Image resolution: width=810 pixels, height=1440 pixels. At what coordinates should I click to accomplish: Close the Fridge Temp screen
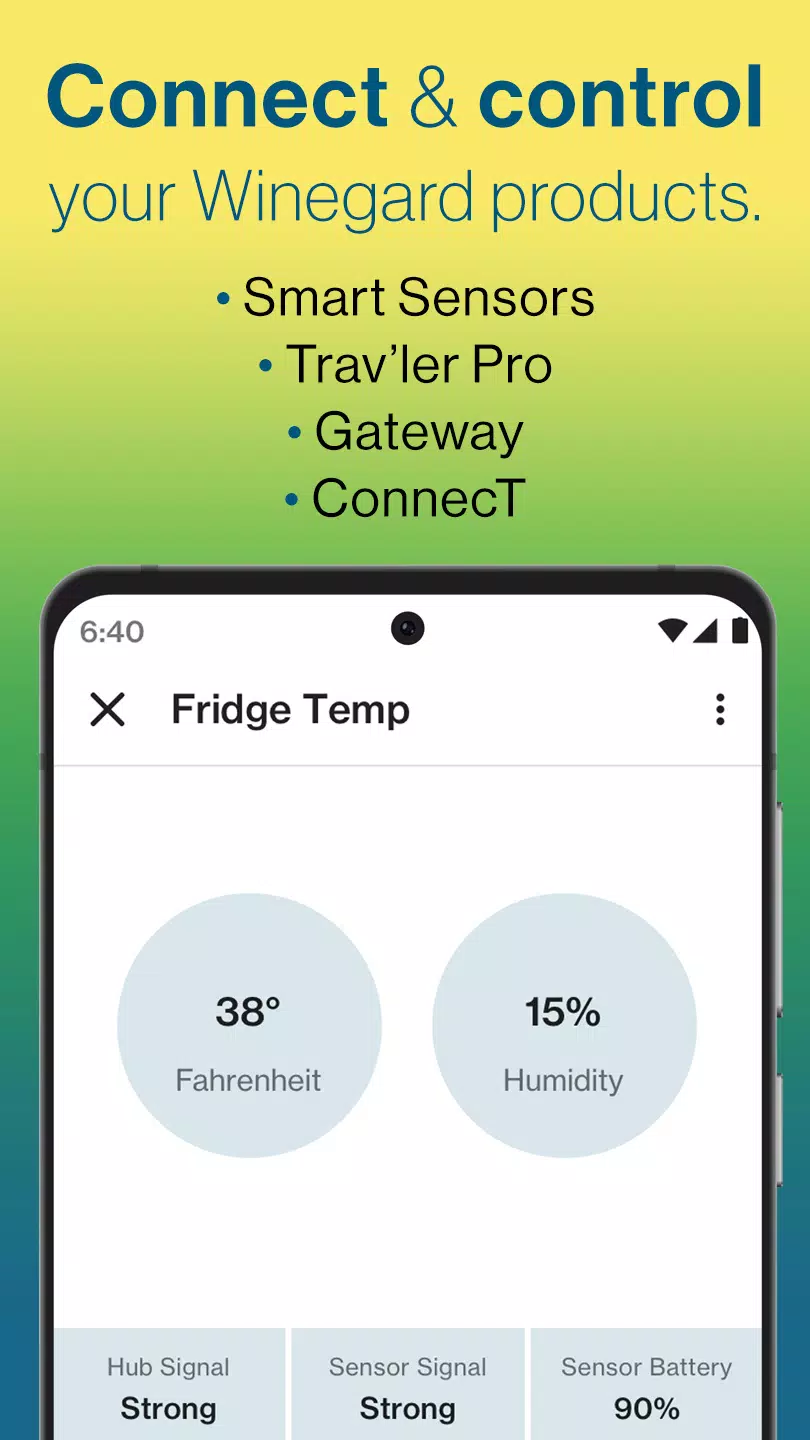coord(107,710)
